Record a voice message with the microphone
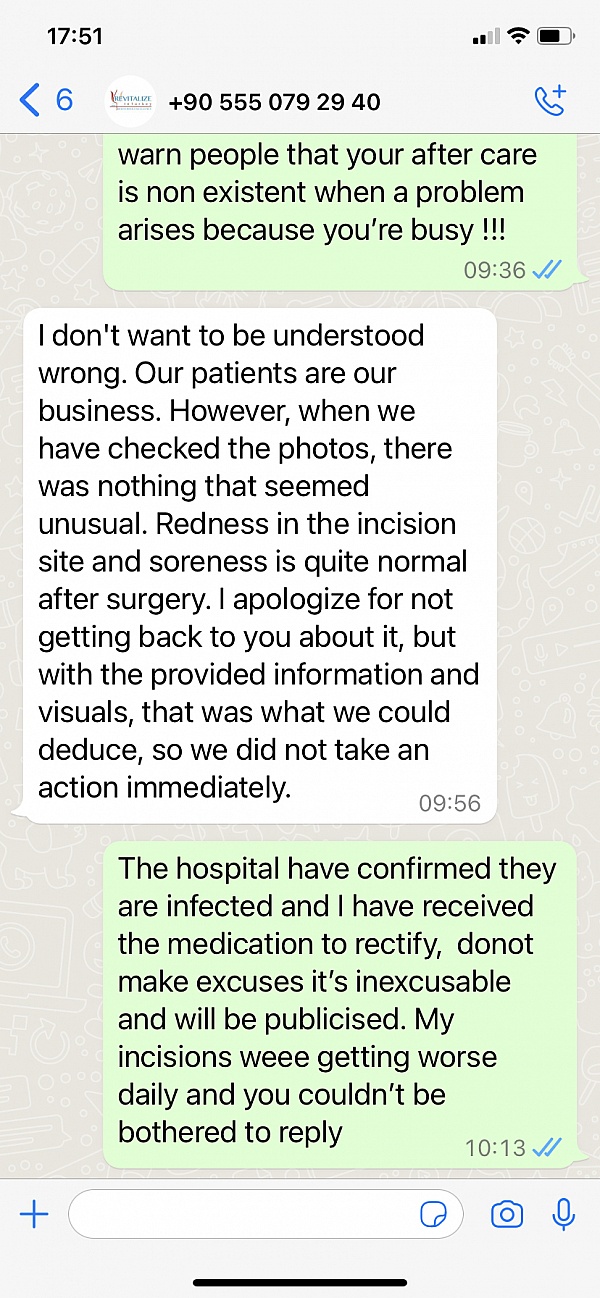The height and width of the screenshot is (1298, 600). coord(564,1214)
